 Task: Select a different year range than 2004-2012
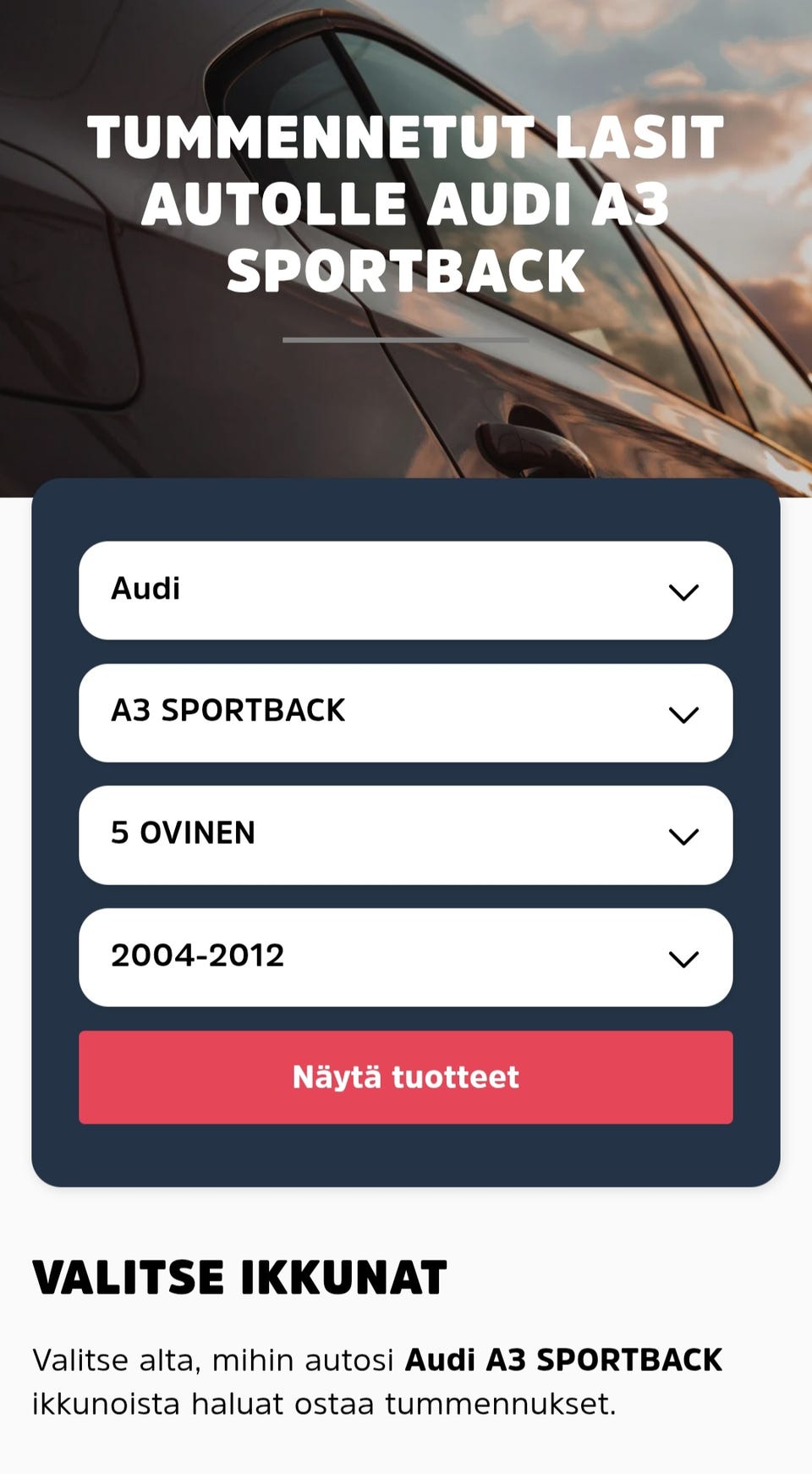point(405,957)
